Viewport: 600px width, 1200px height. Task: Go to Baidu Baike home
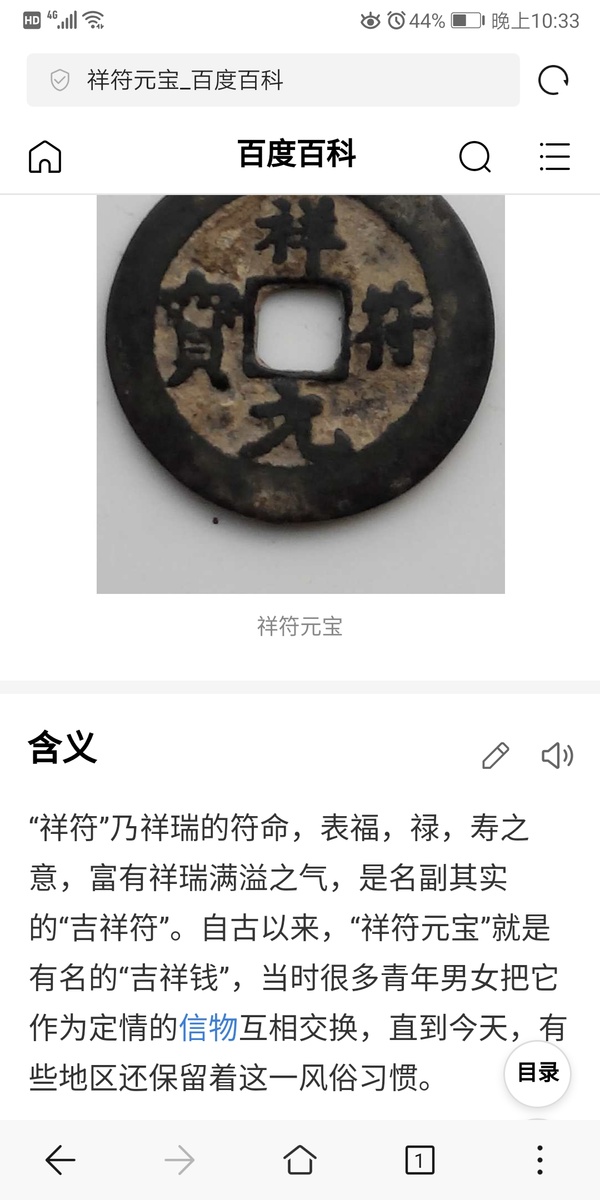tap(46, 156)
